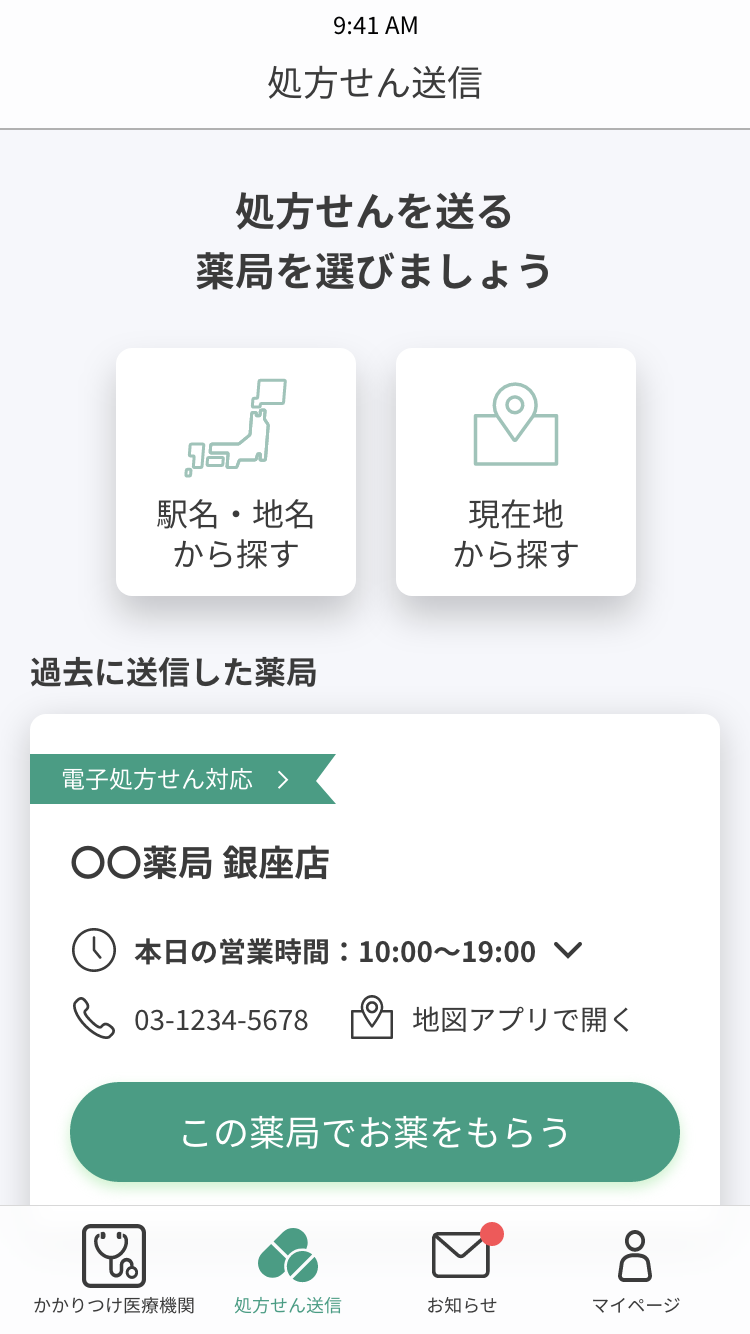Expand 本日の営業時間 hours chevron

click(568, 950)
